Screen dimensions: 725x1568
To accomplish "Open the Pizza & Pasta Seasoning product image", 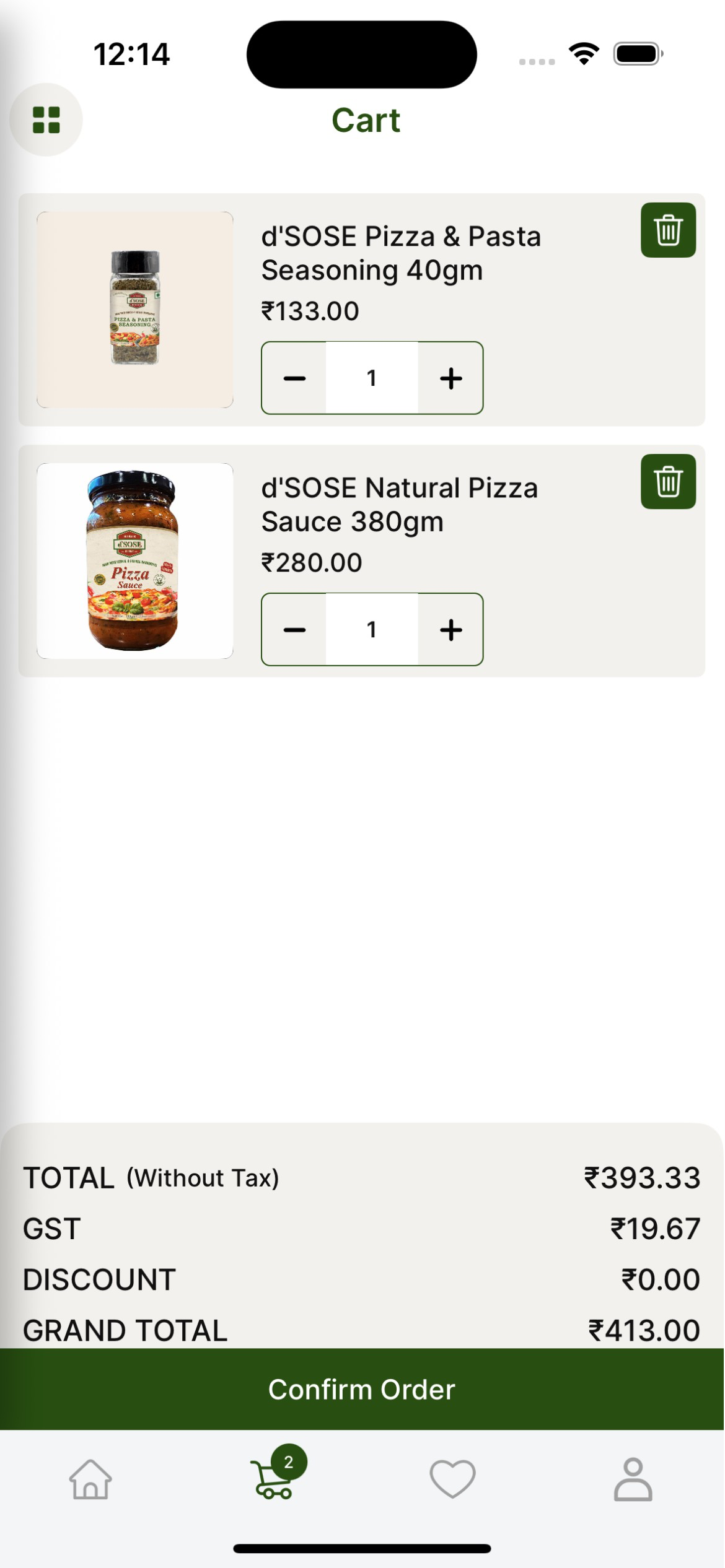I will pyautogui.click(x=135, y=310).
